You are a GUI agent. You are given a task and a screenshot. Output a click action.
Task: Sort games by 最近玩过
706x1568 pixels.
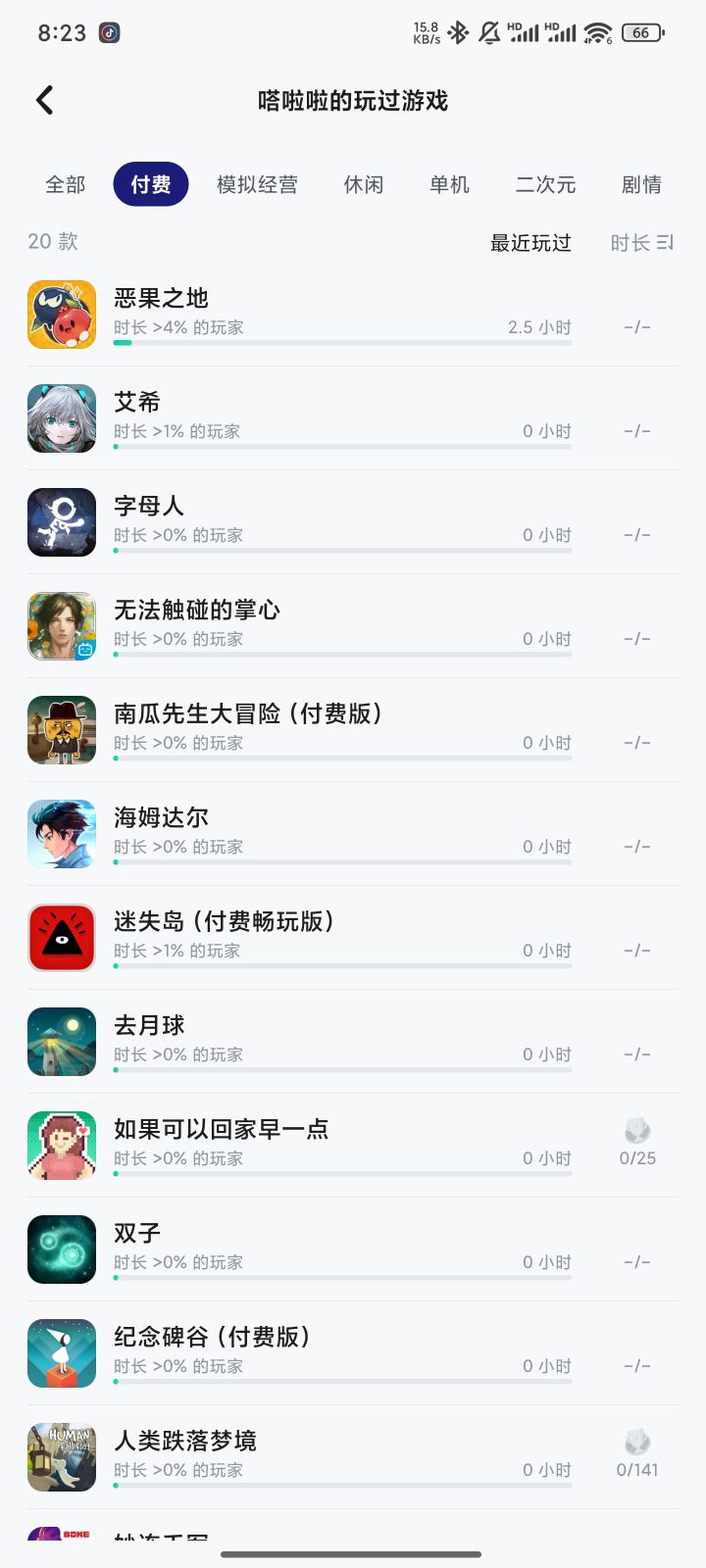[530, 242]
